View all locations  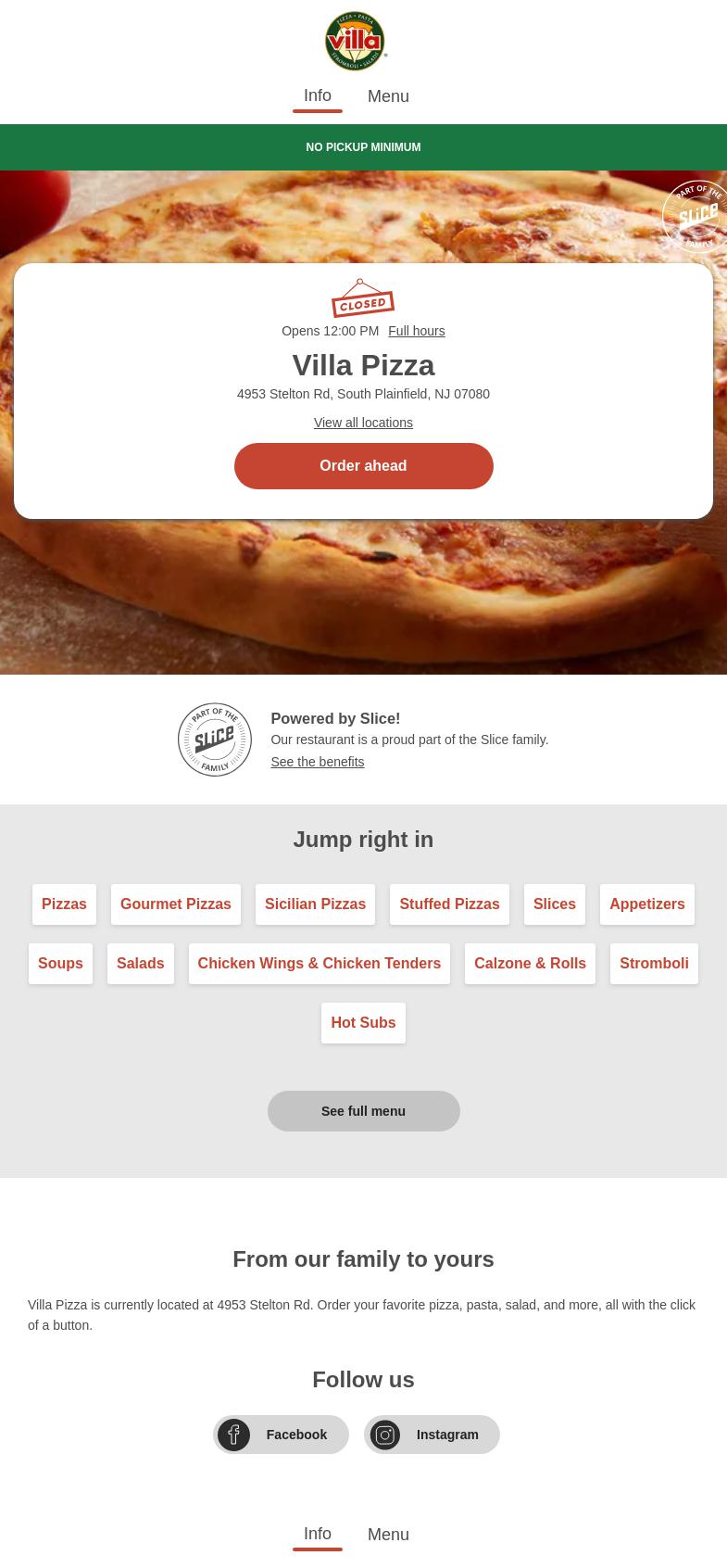point(363,423)
